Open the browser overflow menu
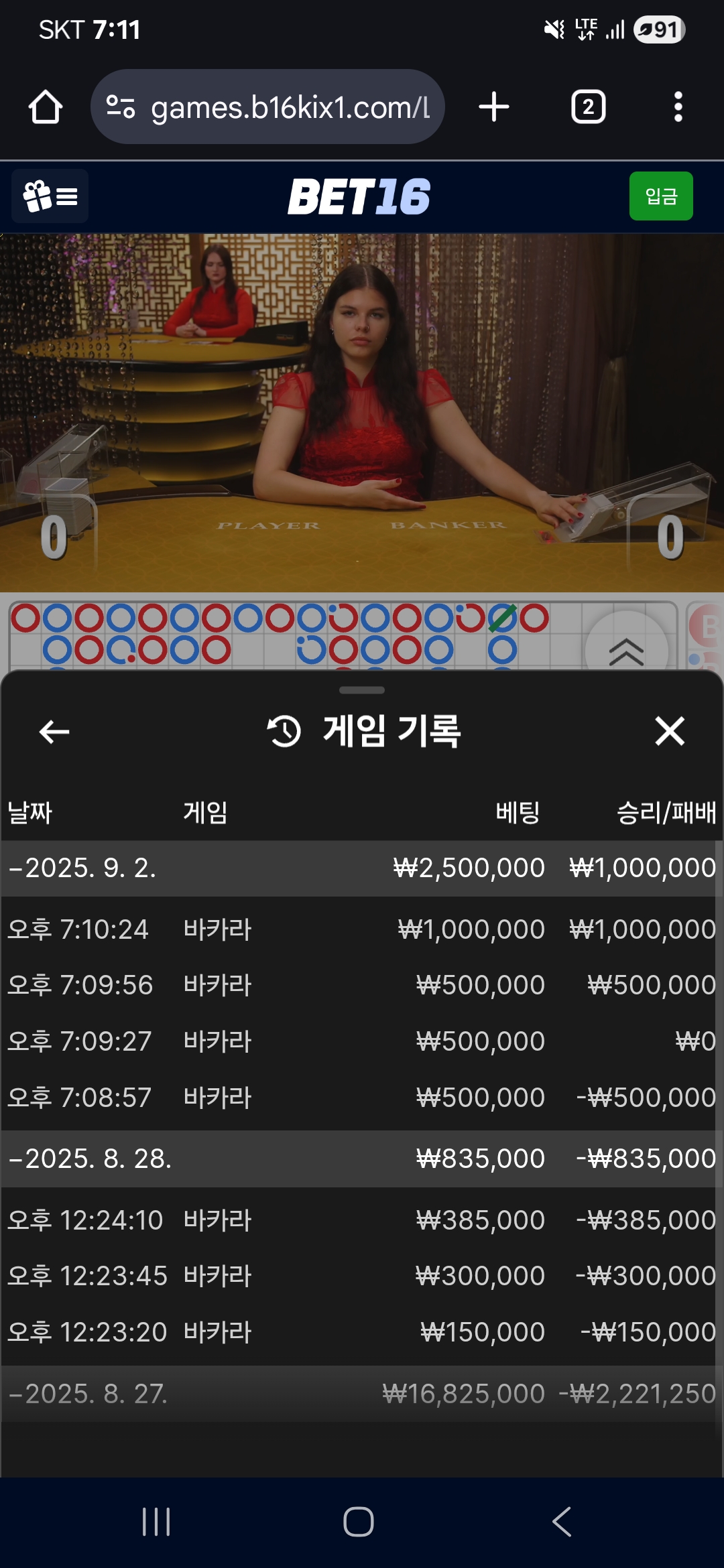The image size is (724, 1568). 678,107
